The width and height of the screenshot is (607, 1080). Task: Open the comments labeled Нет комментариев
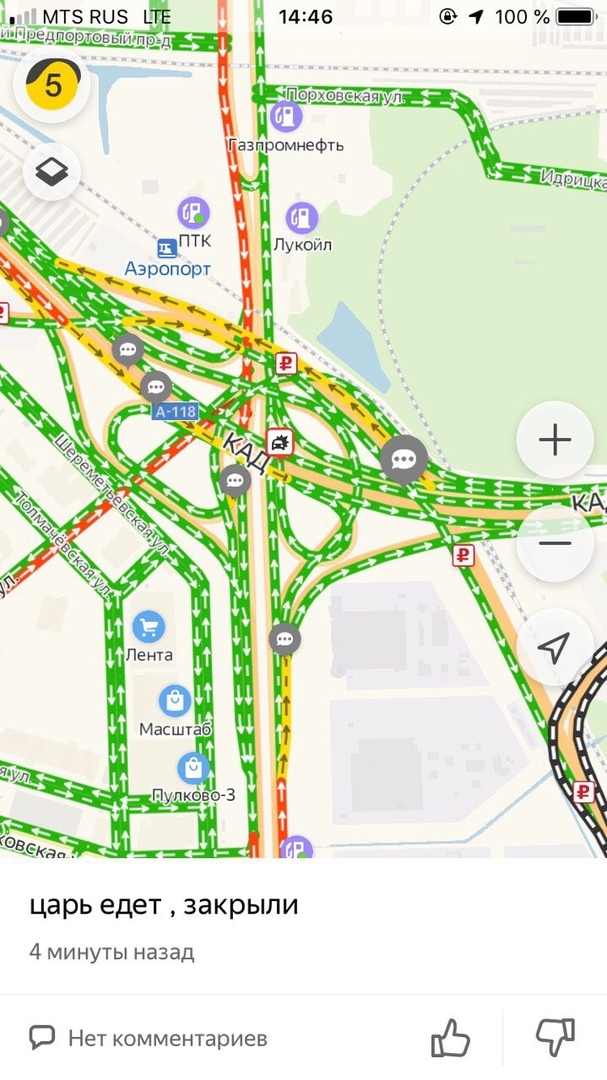148,1038
